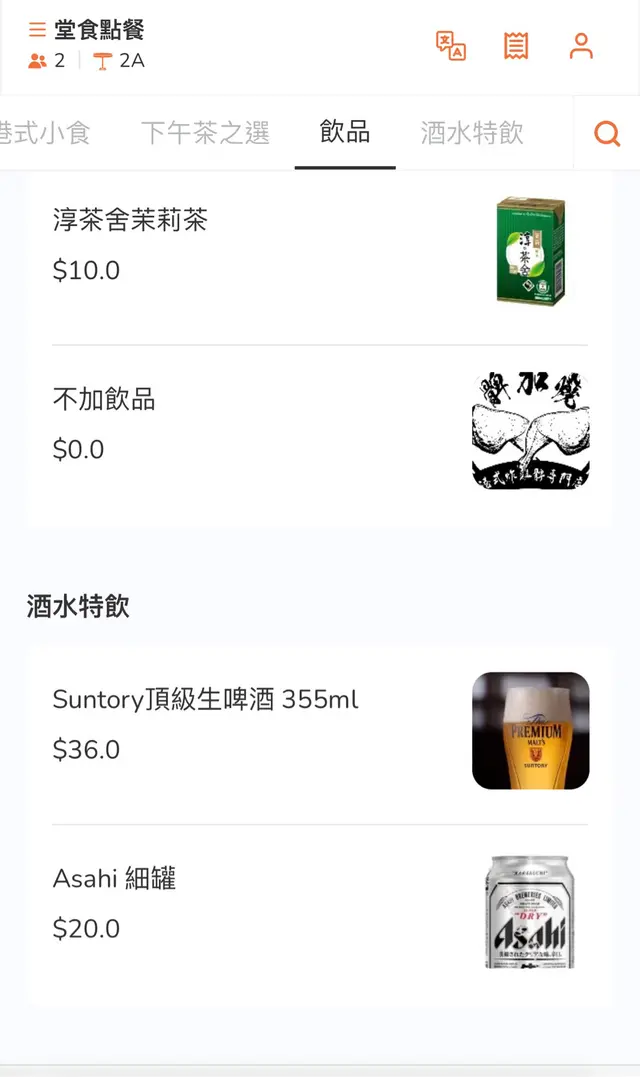The image size is (640, 1077).
Task: Open the user profile icon
Action: [x=581, y=46]
